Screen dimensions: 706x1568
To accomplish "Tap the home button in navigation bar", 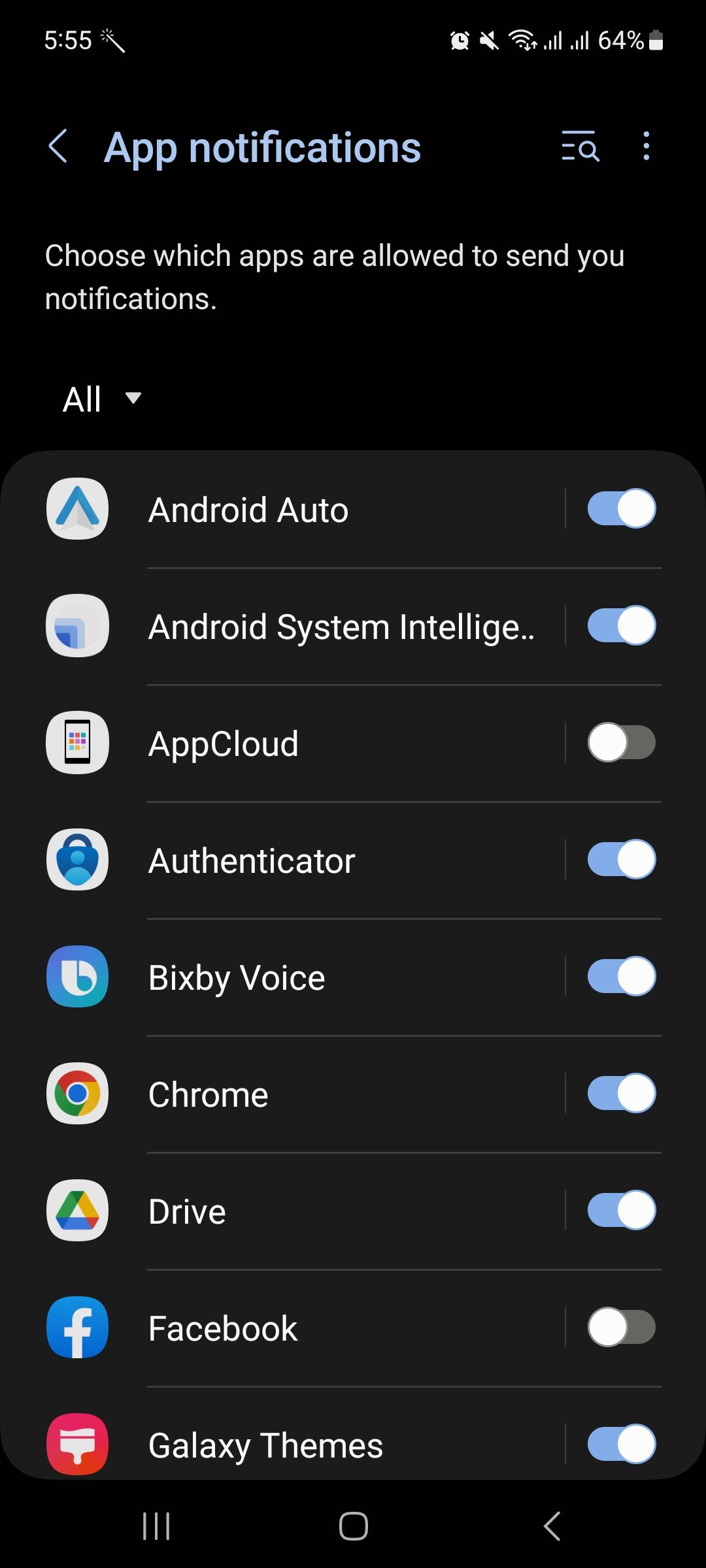I will (x=353, y=1527).
